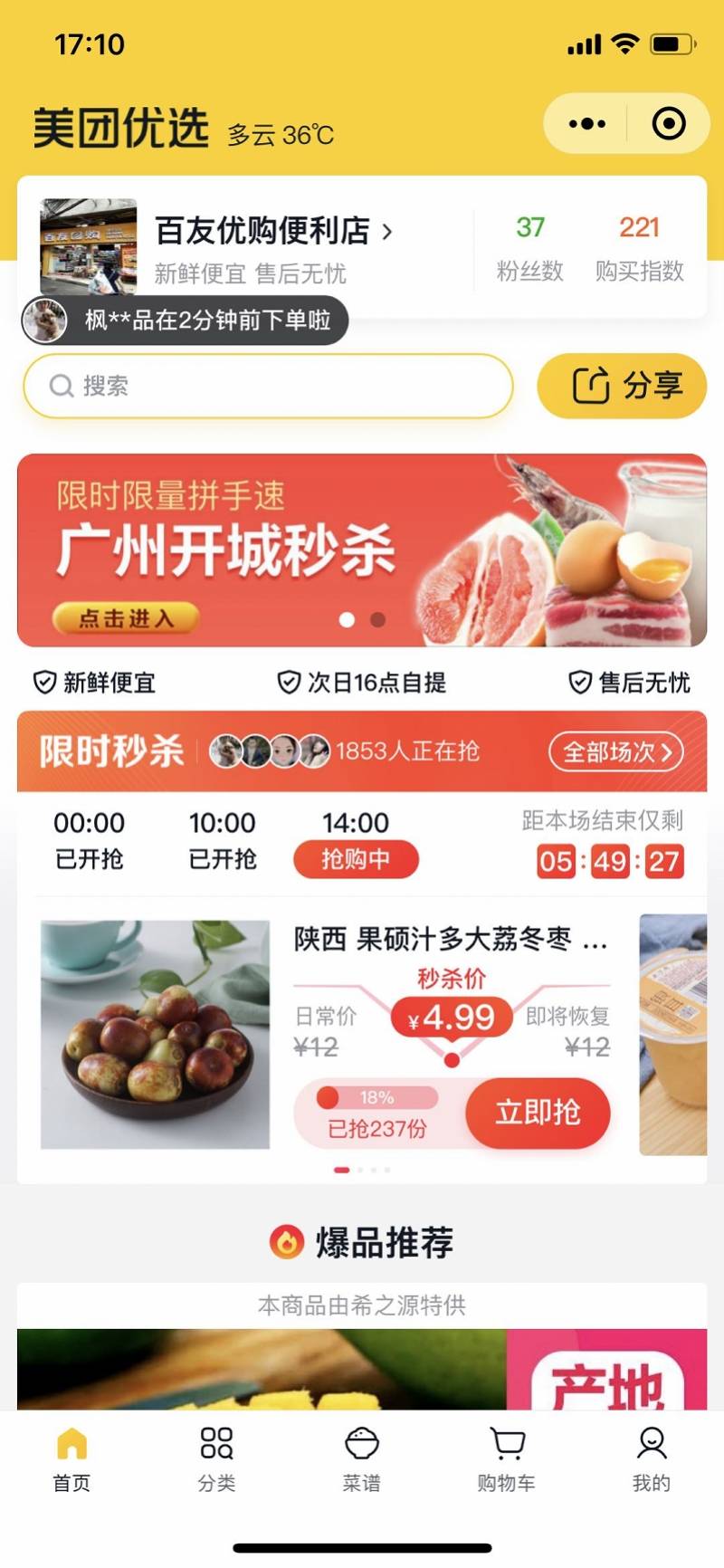This screenshot has height=1568, width=724.
Task: Go to the 首页 home tab
Action: (72, 1458)
